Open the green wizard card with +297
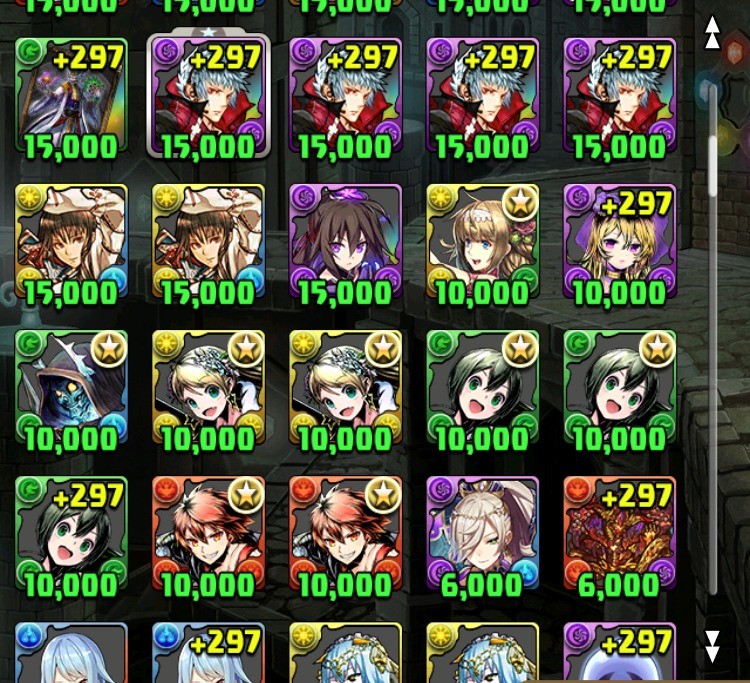750x683 pixels. click(72, 97)
